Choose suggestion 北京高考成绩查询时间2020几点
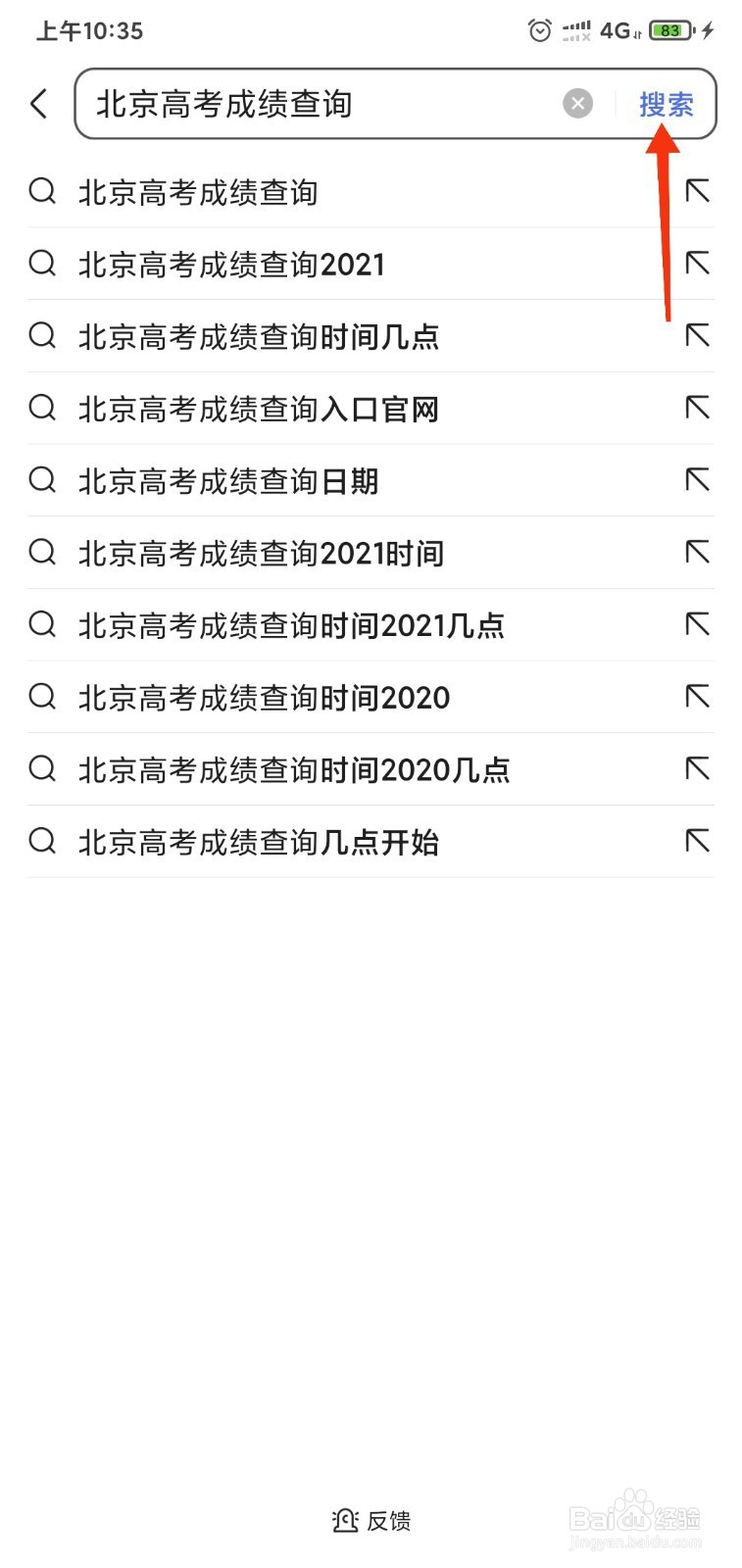Viewport: 742px width, 1568px height. (294, 770)
